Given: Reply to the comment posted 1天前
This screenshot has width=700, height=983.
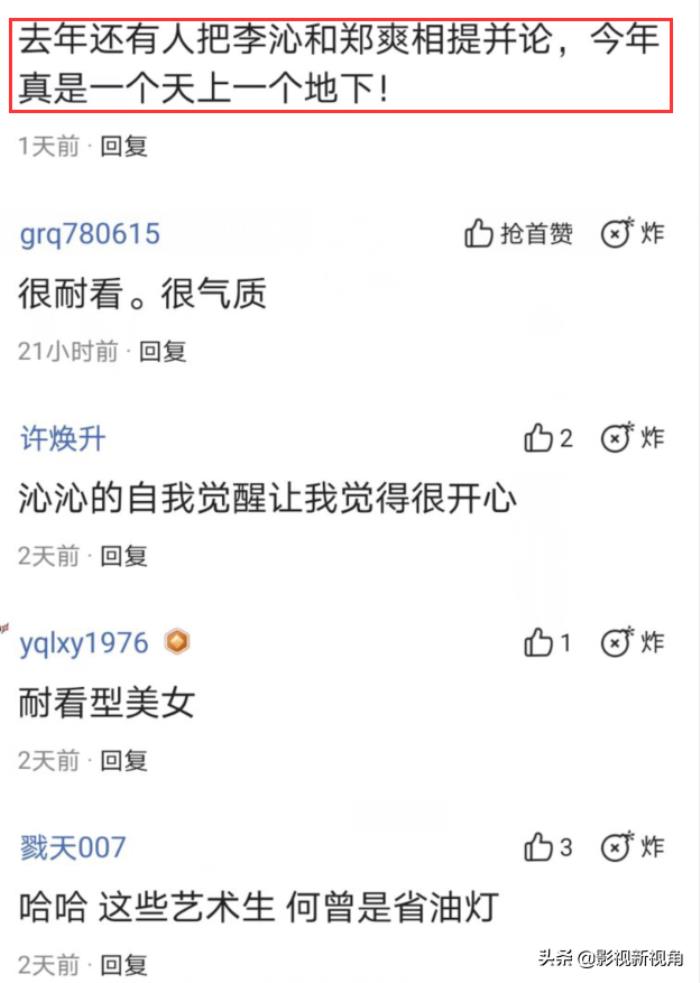Looking at the screenshot, I should tap(124, 146).
